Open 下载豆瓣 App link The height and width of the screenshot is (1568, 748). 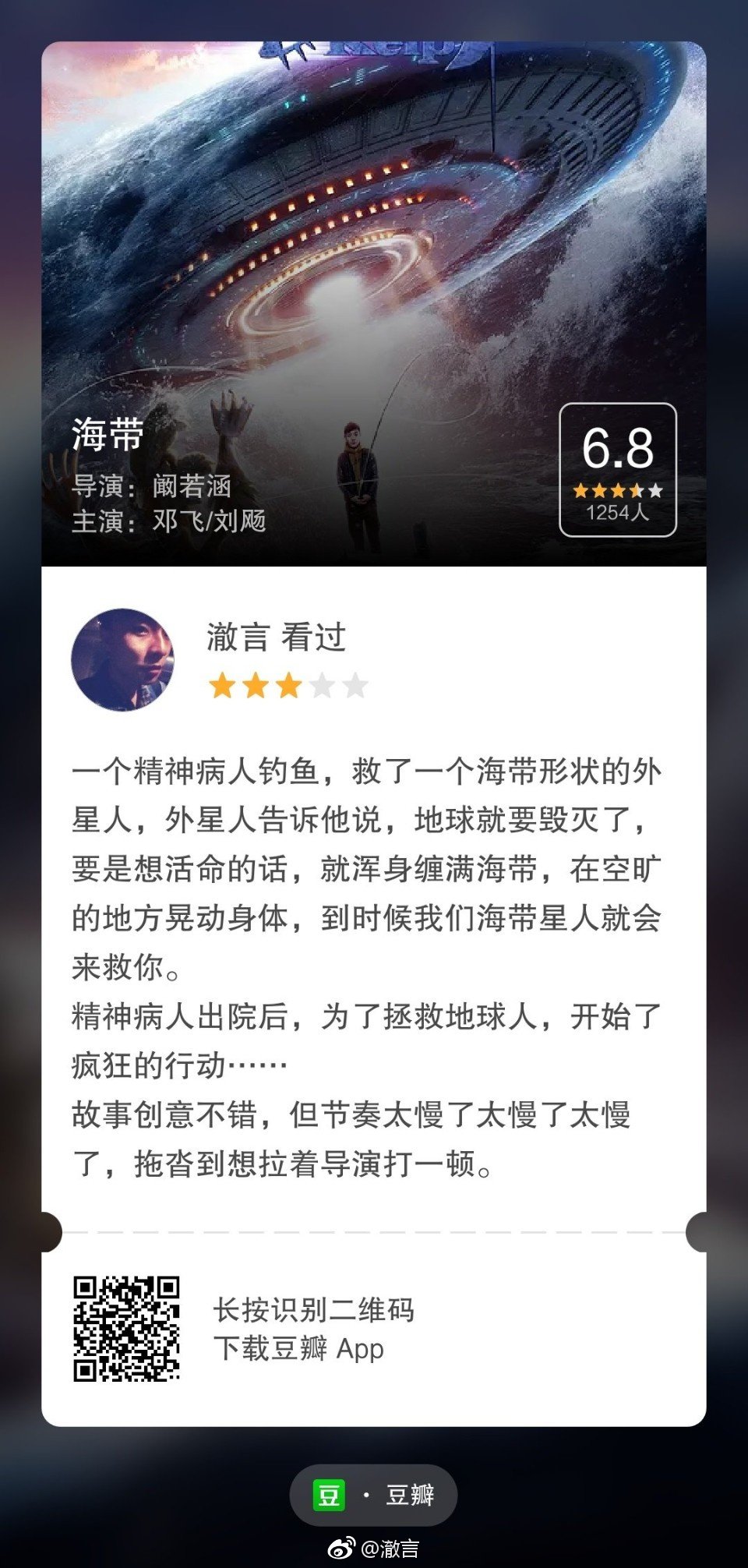298,1345
